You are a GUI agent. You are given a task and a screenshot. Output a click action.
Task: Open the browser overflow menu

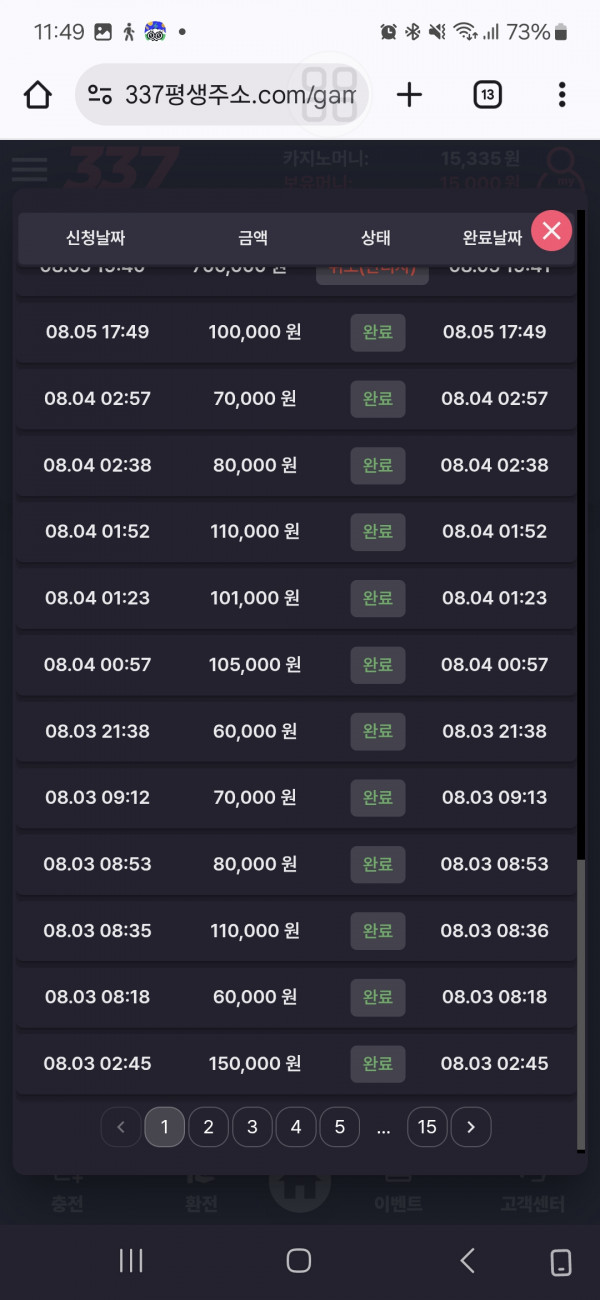[562, 95]
